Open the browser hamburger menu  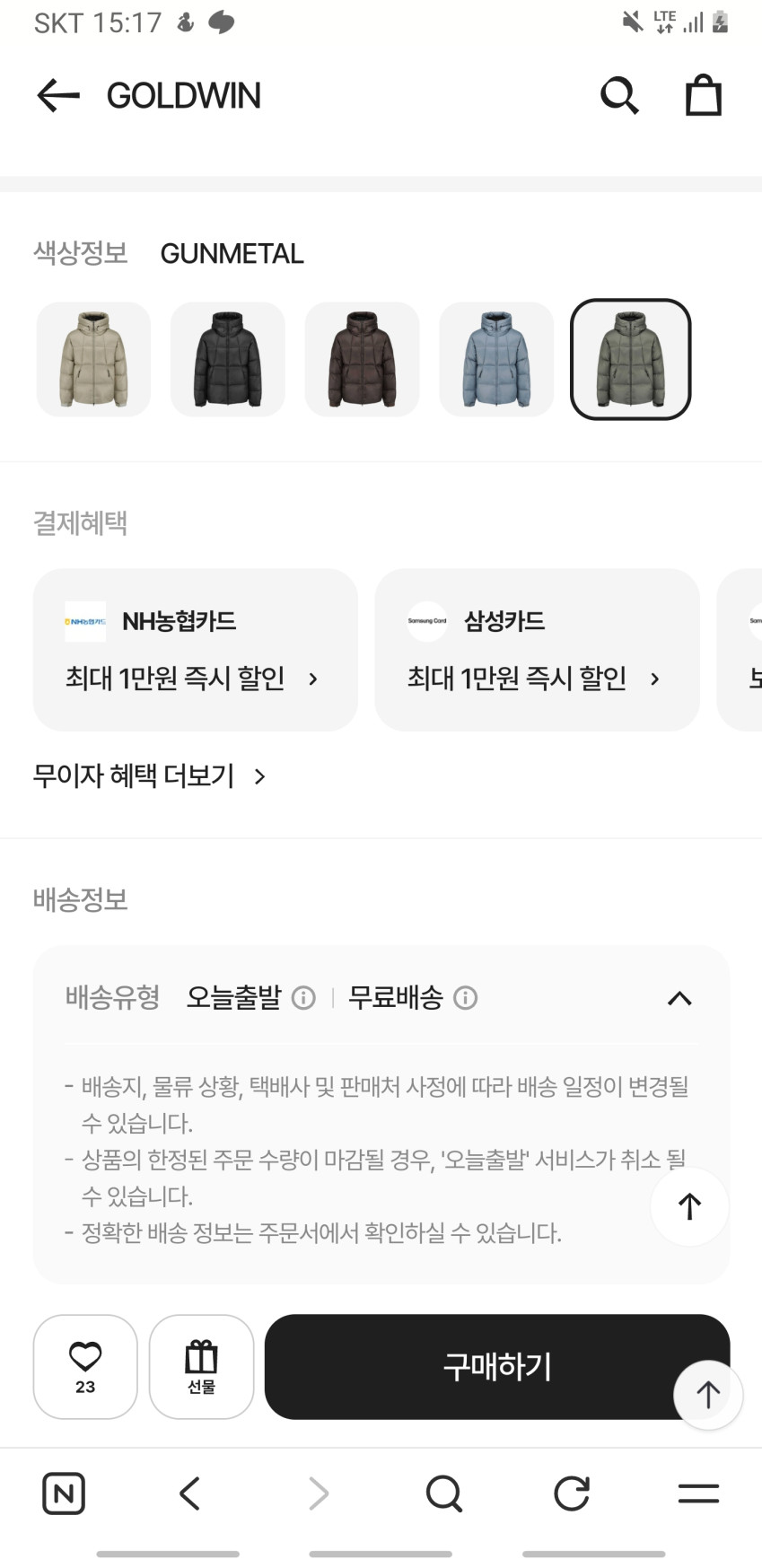698,1494
